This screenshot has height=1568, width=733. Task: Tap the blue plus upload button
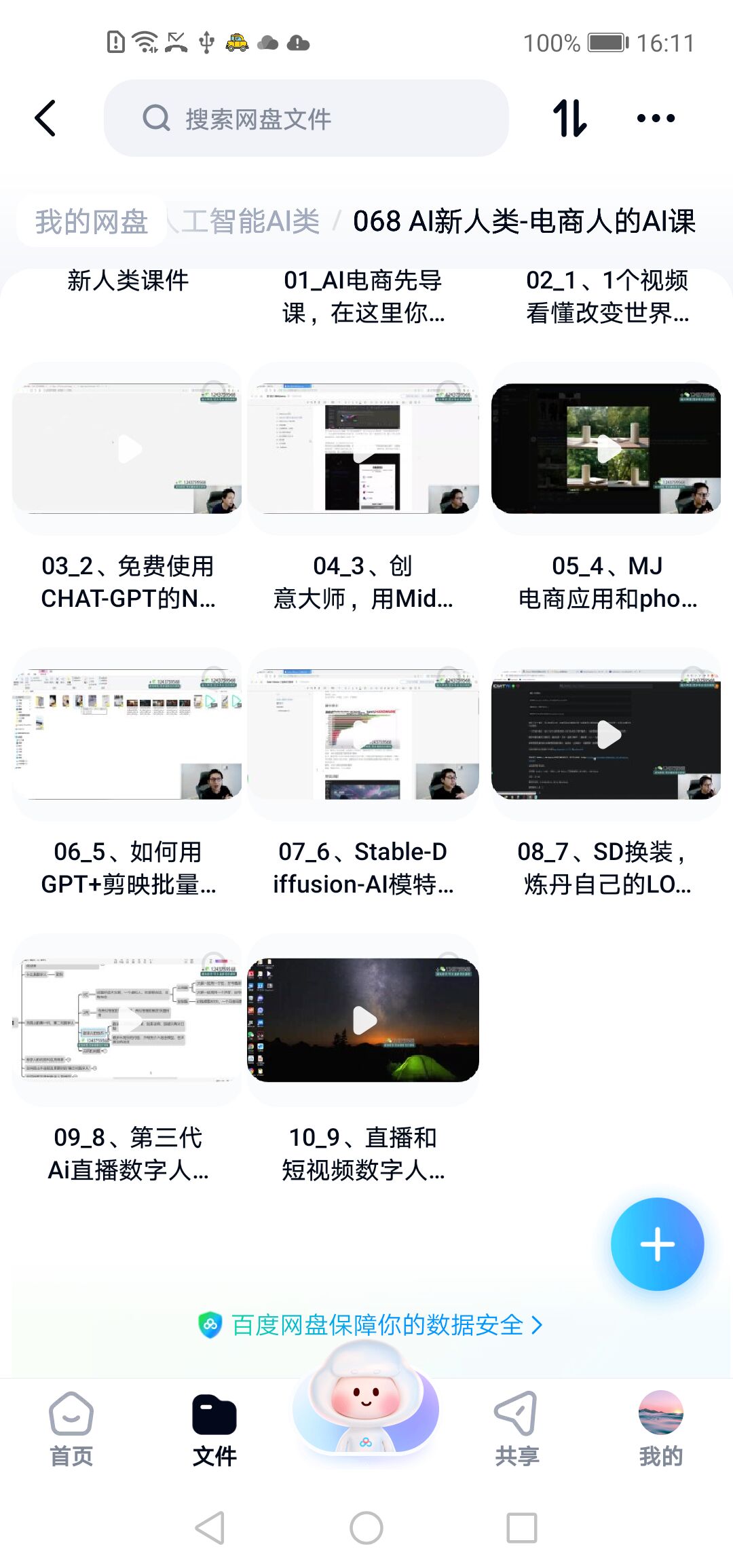[x=657, y=1244]
